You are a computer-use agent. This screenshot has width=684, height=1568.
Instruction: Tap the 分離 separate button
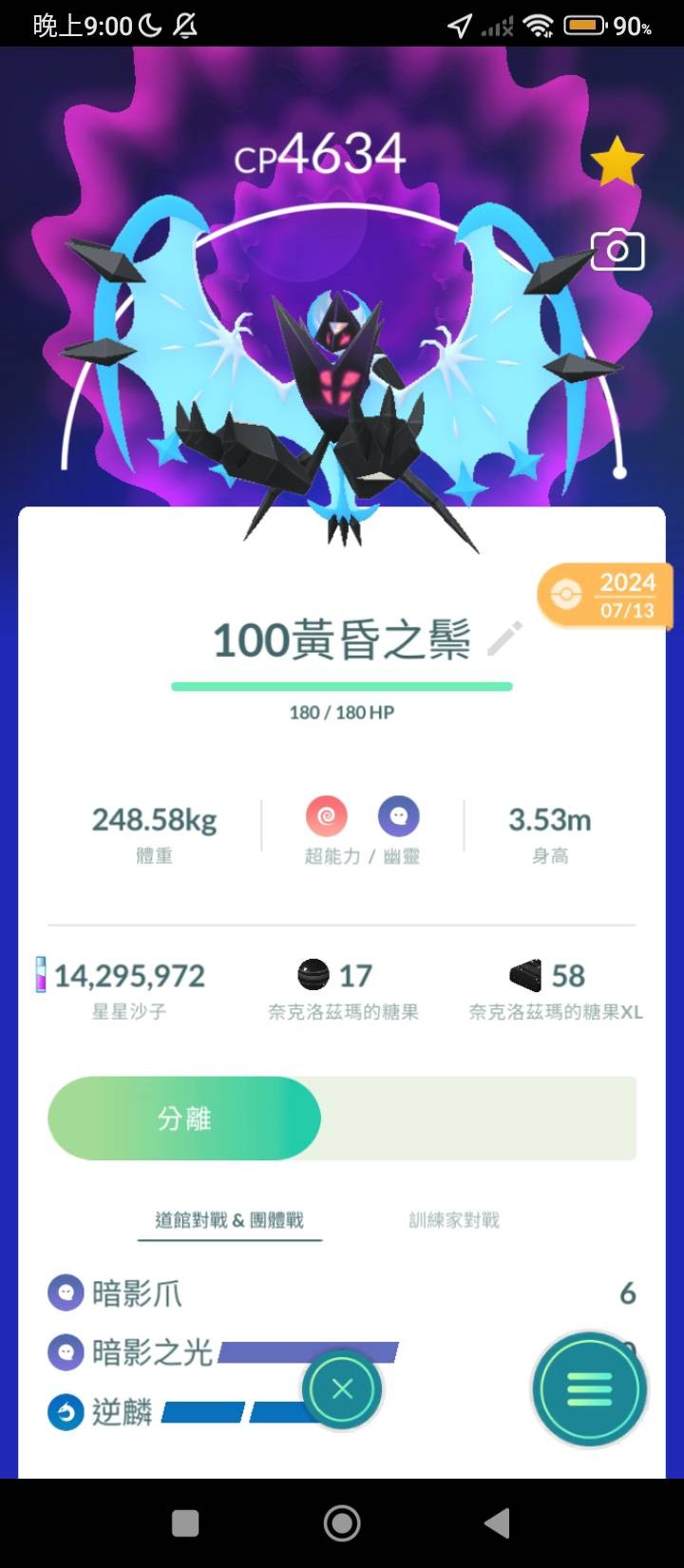pos(184,1119)
